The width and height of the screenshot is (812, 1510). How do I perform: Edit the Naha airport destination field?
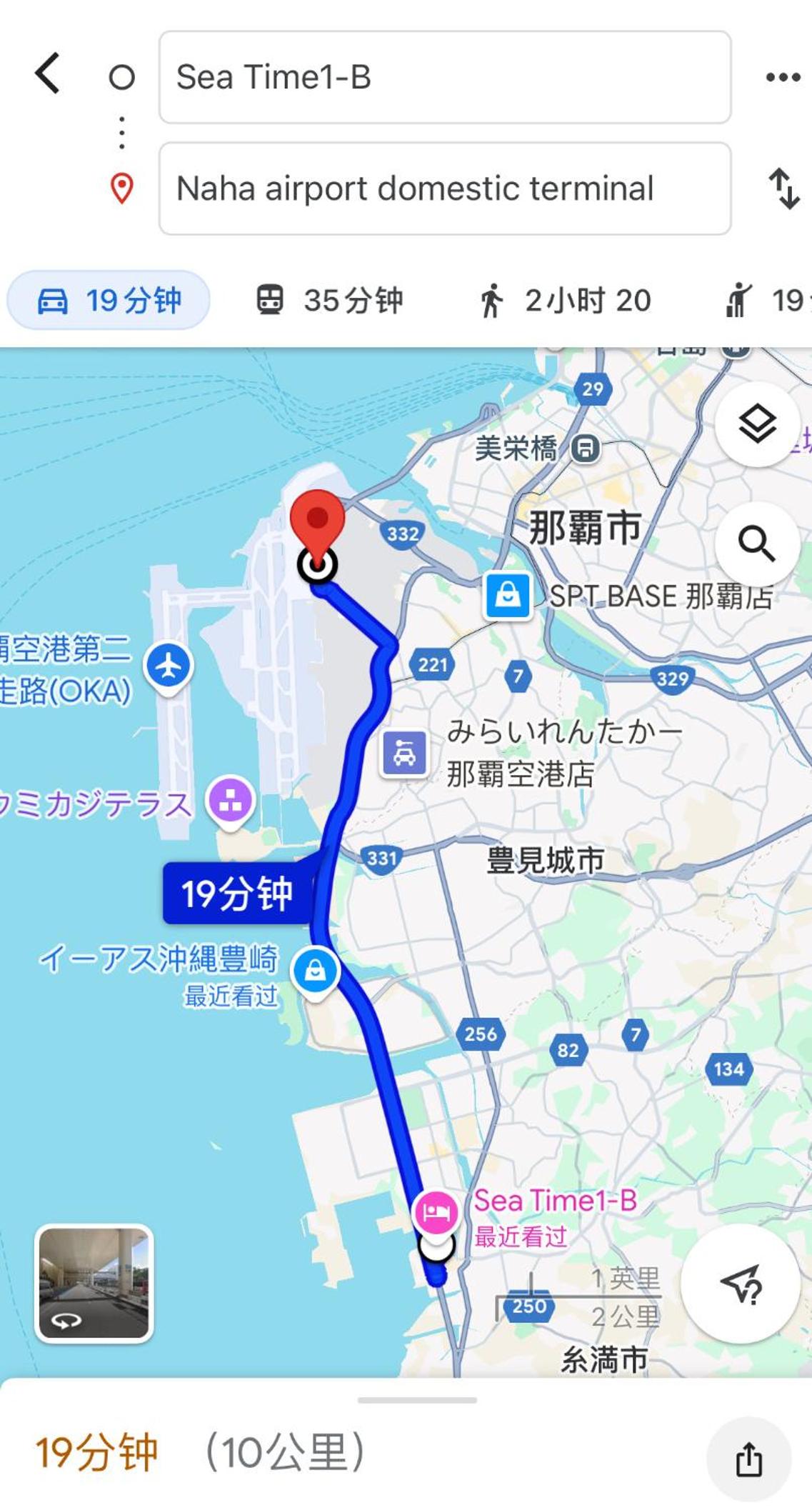[x=445, y=189]
